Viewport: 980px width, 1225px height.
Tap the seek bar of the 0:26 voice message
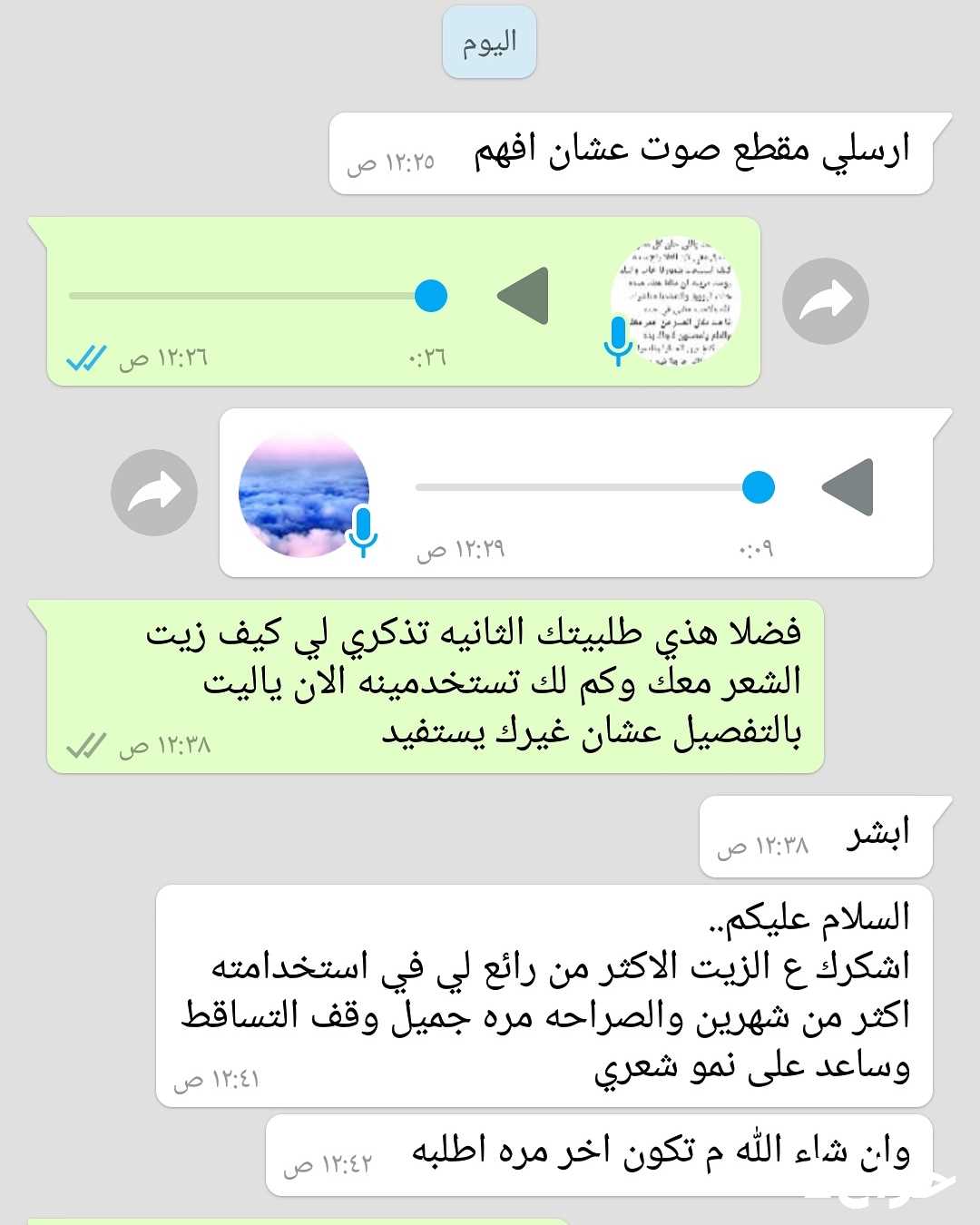[x=245, y=296]
